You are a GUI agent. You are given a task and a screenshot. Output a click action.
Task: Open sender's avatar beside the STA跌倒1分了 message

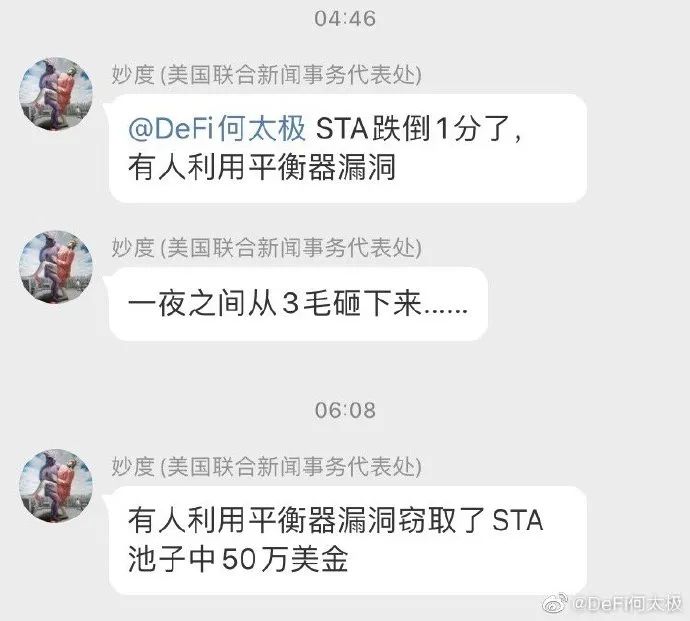(50, 95)
